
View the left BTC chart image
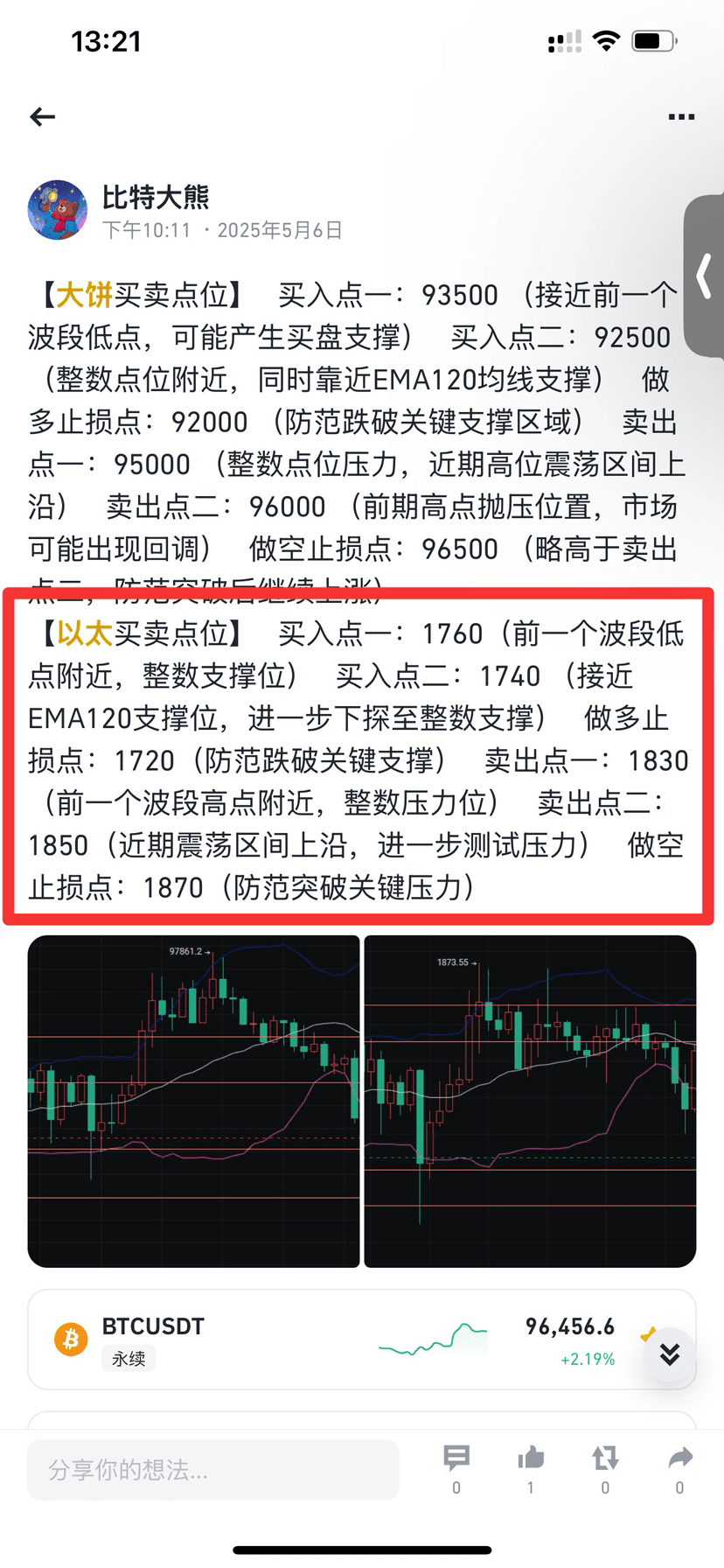click(x=193, y=1101)
